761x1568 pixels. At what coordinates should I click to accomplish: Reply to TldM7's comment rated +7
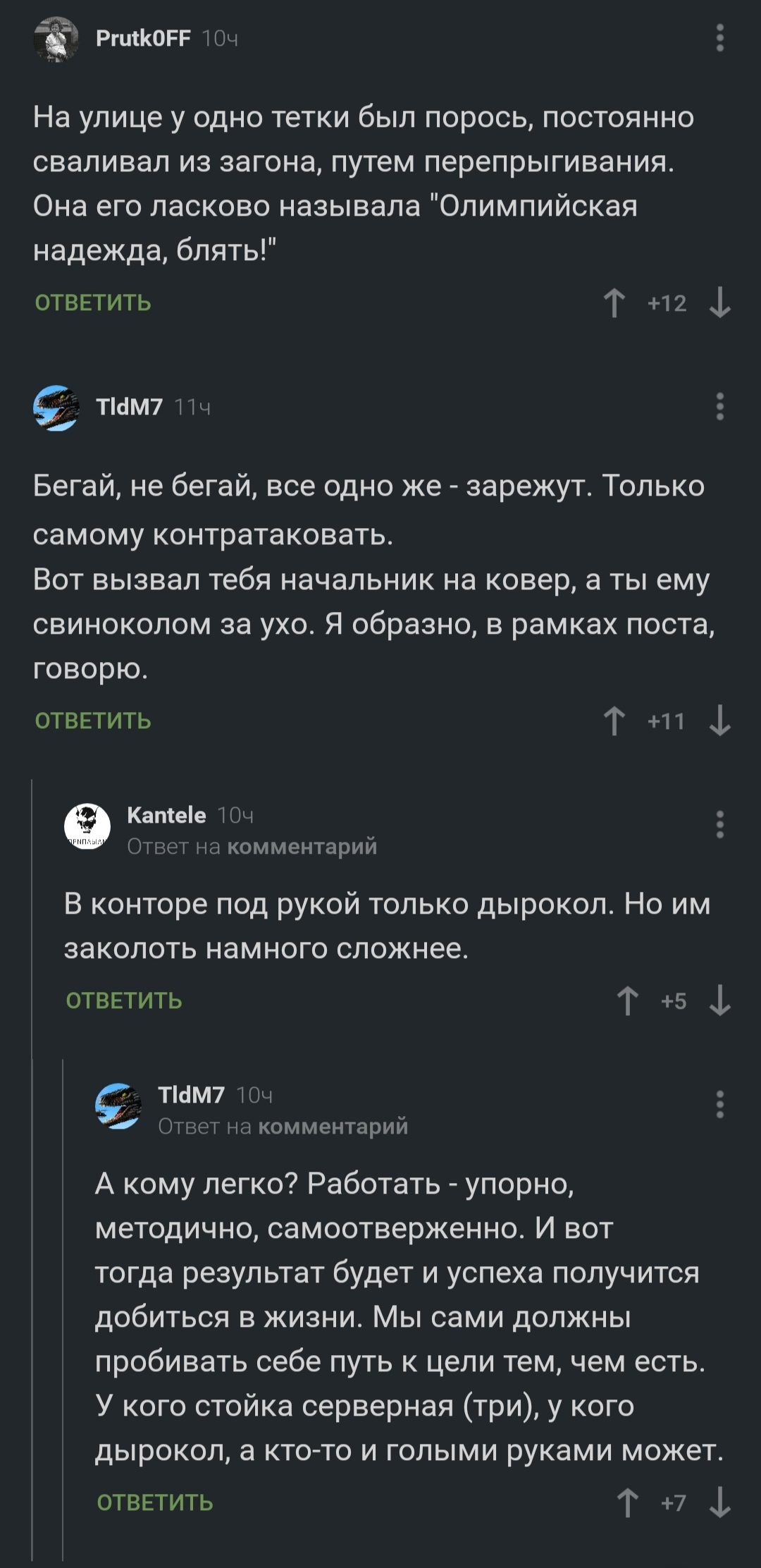pyautogui.click(x=155, y=1502)
